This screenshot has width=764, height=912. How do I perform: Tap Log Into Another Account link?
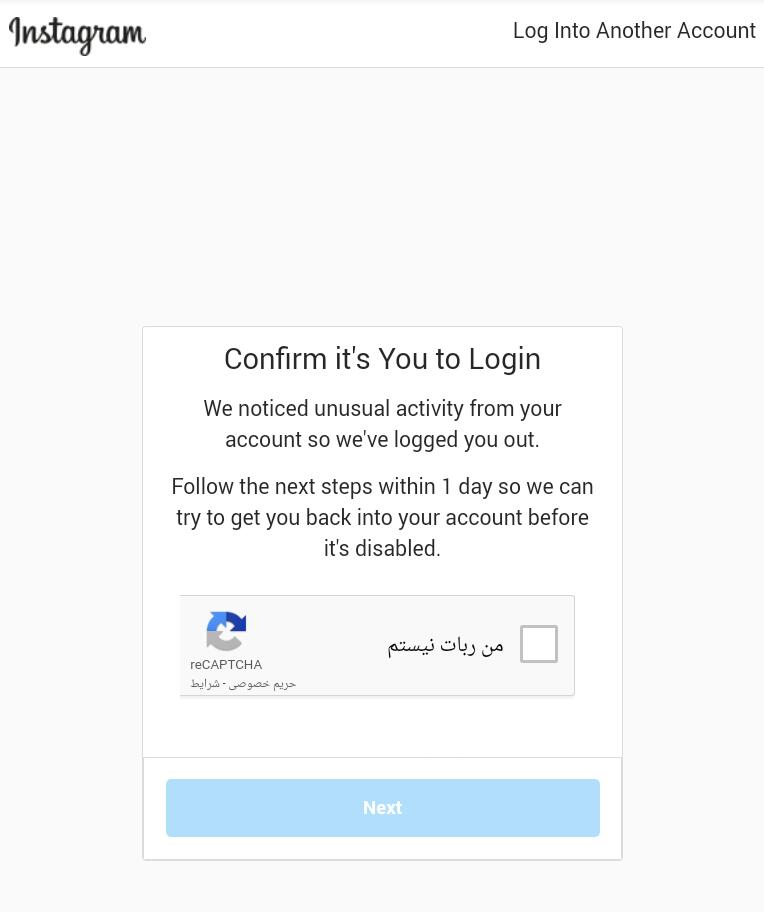(634, 31)
